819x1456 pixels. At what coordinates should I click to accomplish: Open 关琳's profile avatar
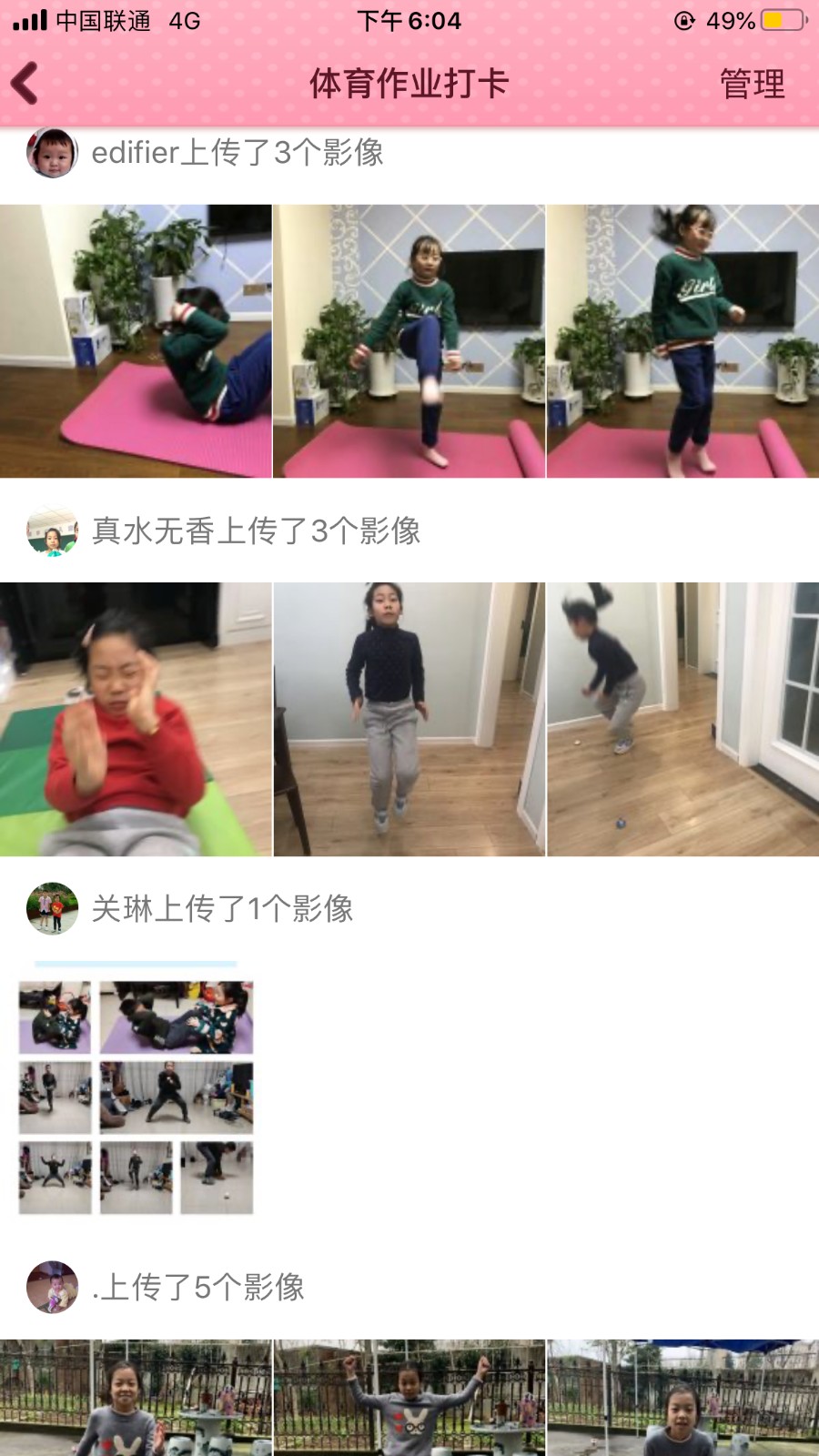(x=52, y=908)
